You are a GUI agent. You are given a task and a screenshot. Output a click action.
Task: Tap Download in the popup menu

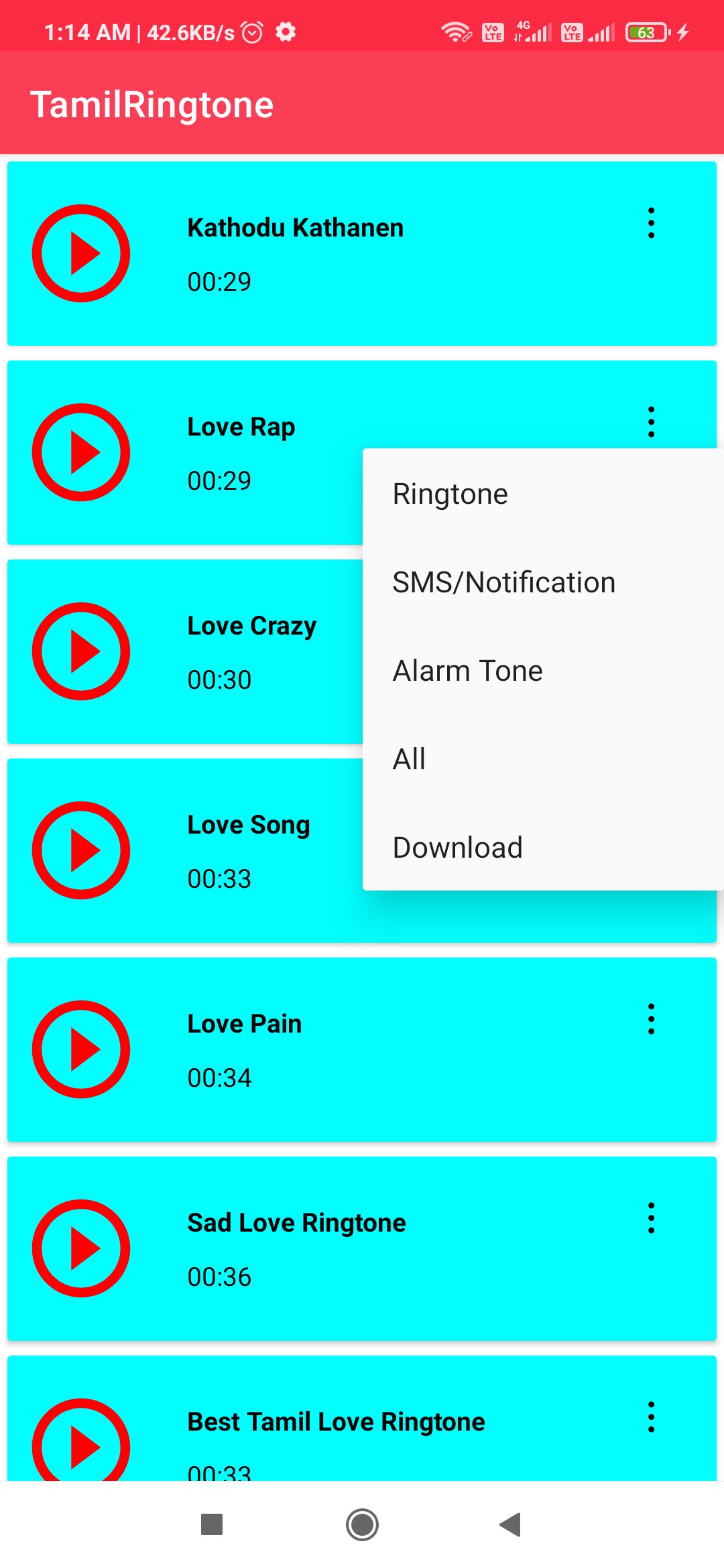(x=543, y=848)
